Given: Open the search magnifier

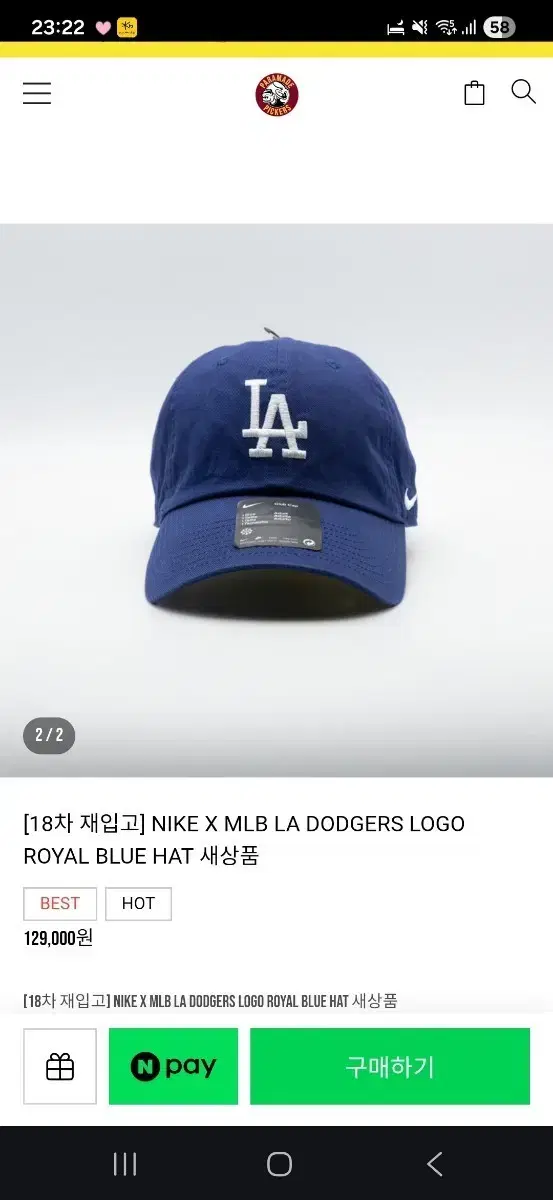Looking at the screenshot, I should click(524, 92).
